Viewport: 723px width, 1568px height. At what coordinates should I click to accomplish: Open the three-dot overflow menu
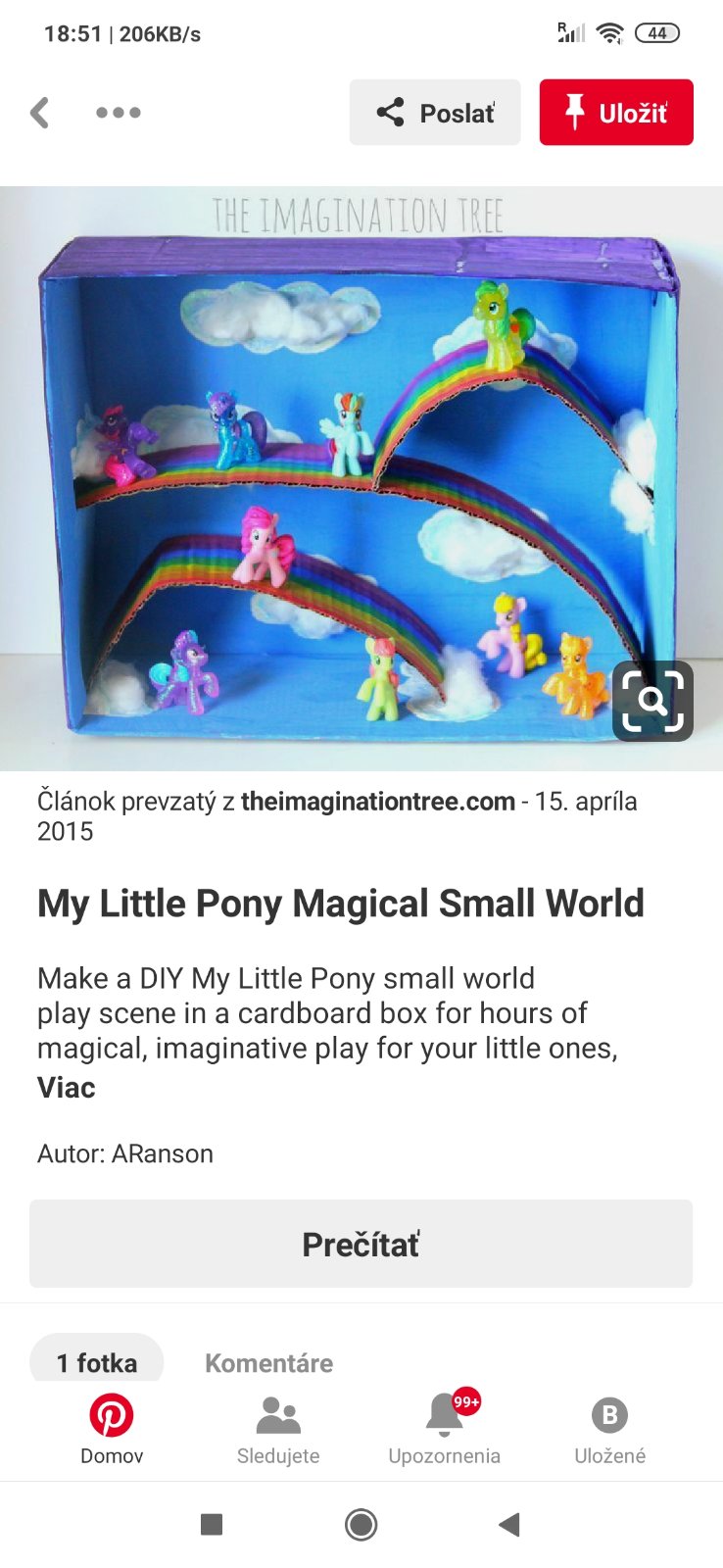(x=119, y=113)
